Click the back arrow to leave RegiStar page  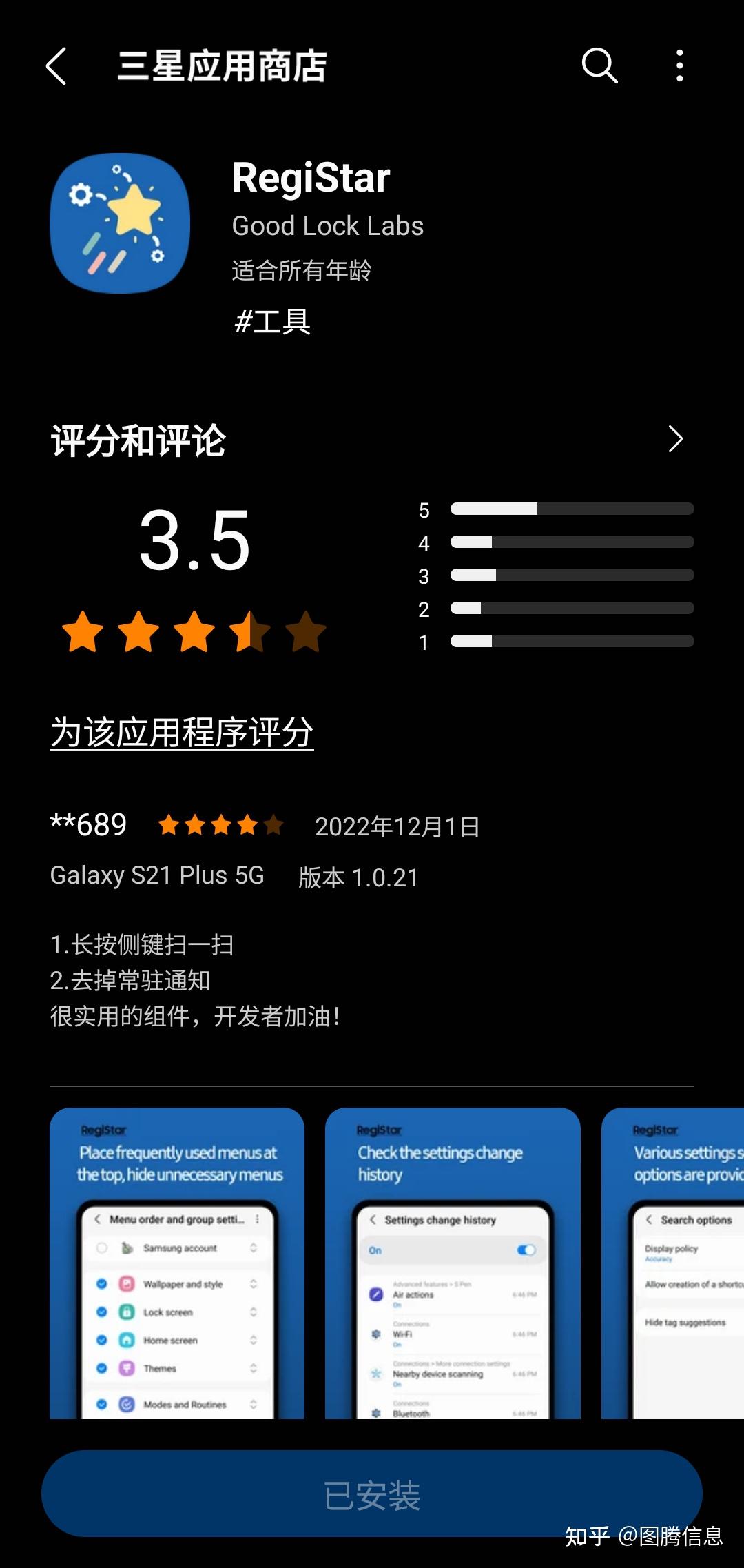58,67
